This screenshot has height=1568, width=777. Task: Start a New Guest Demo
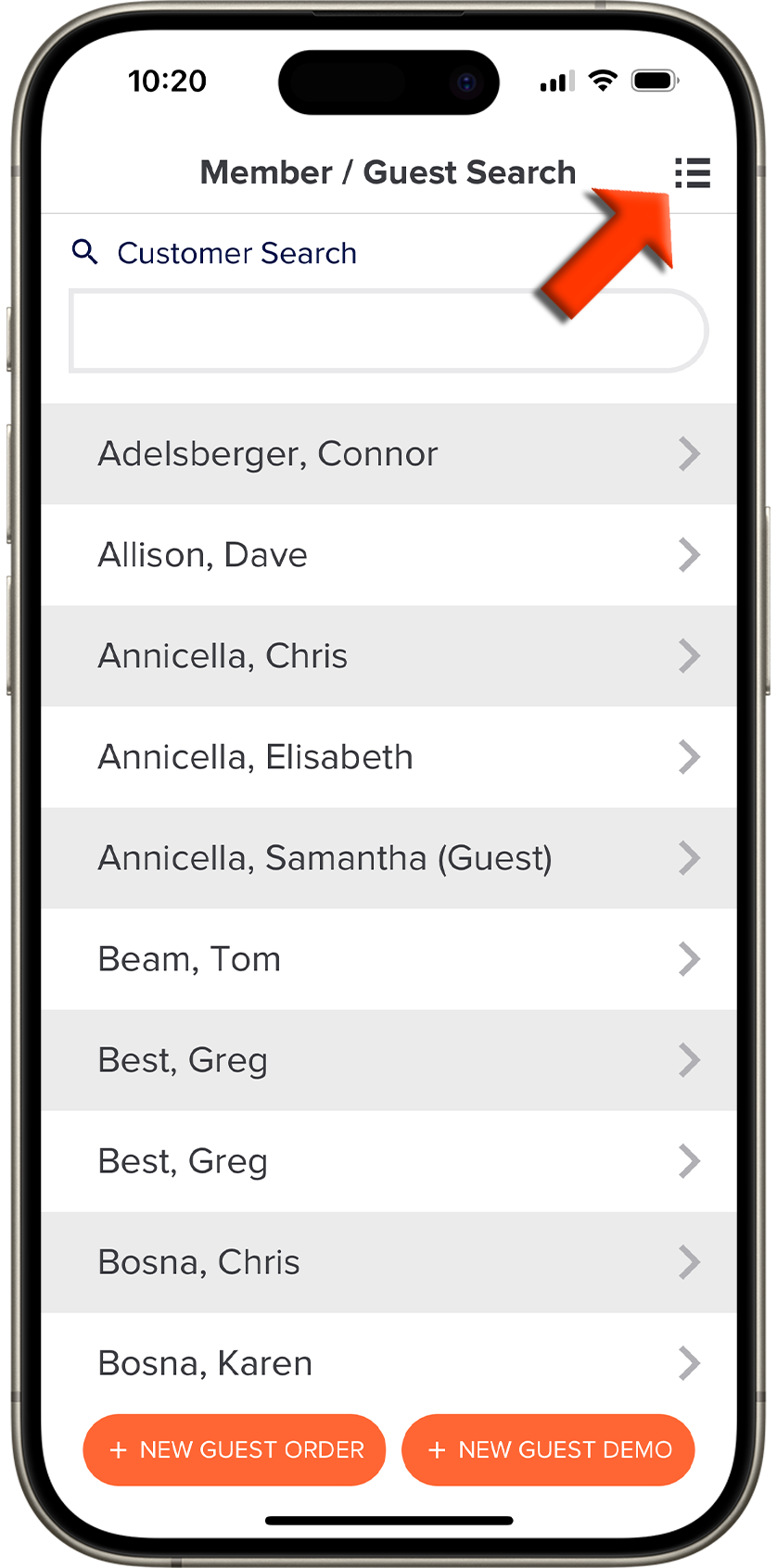point(548,1449)
